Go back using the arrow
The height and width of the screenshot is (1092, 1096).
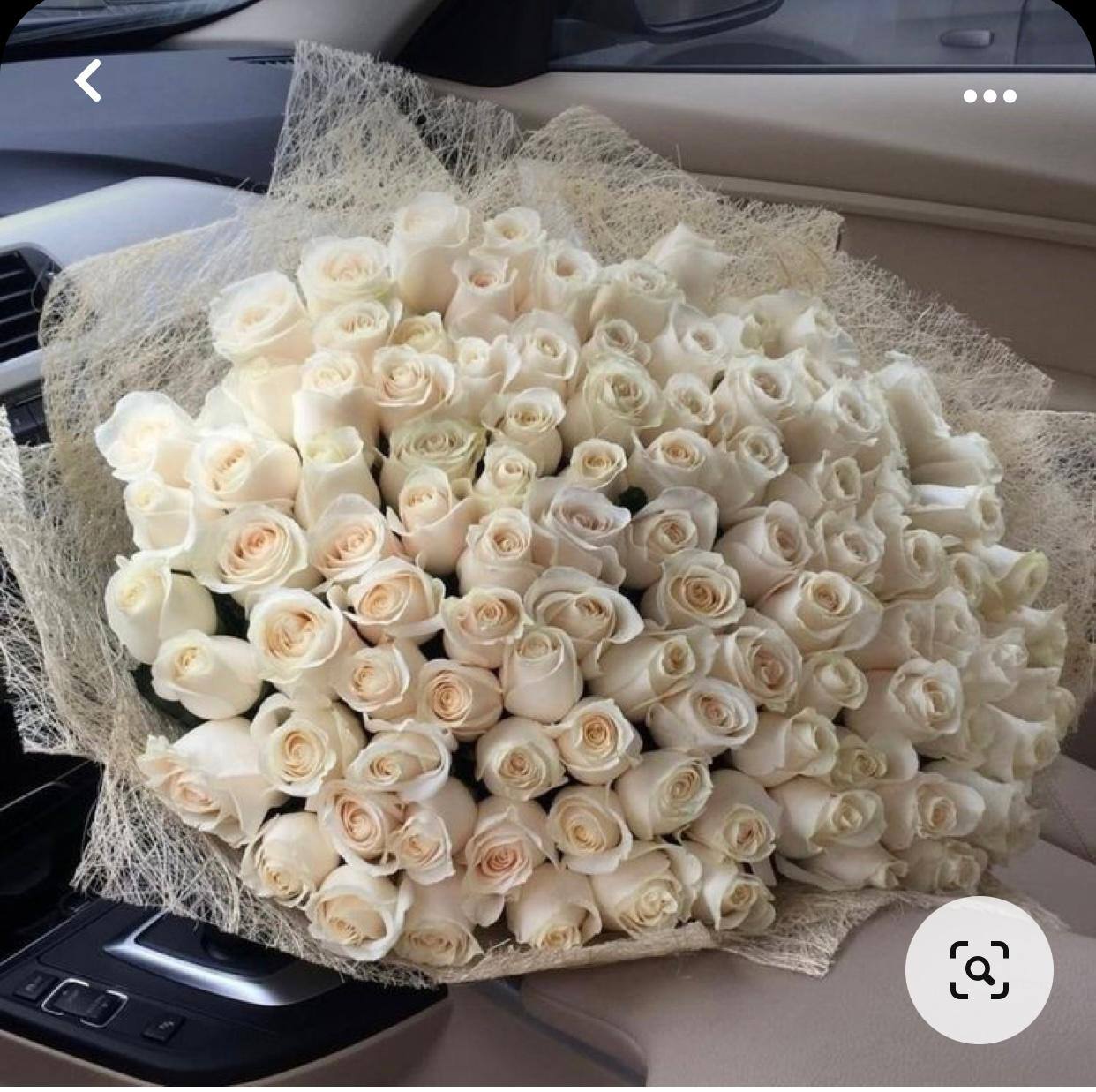[88, 81]
